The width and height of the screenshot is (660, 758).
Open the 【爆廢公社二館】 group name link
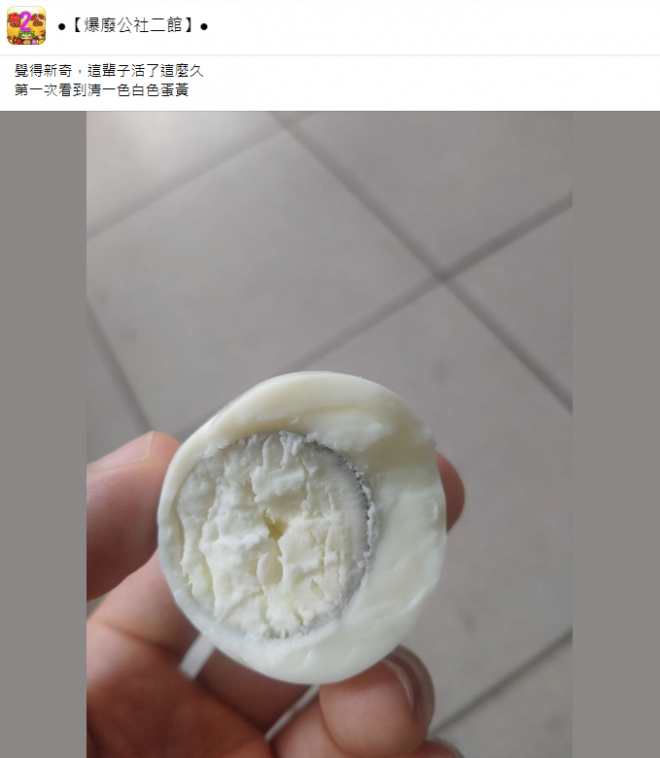[132, 25]
